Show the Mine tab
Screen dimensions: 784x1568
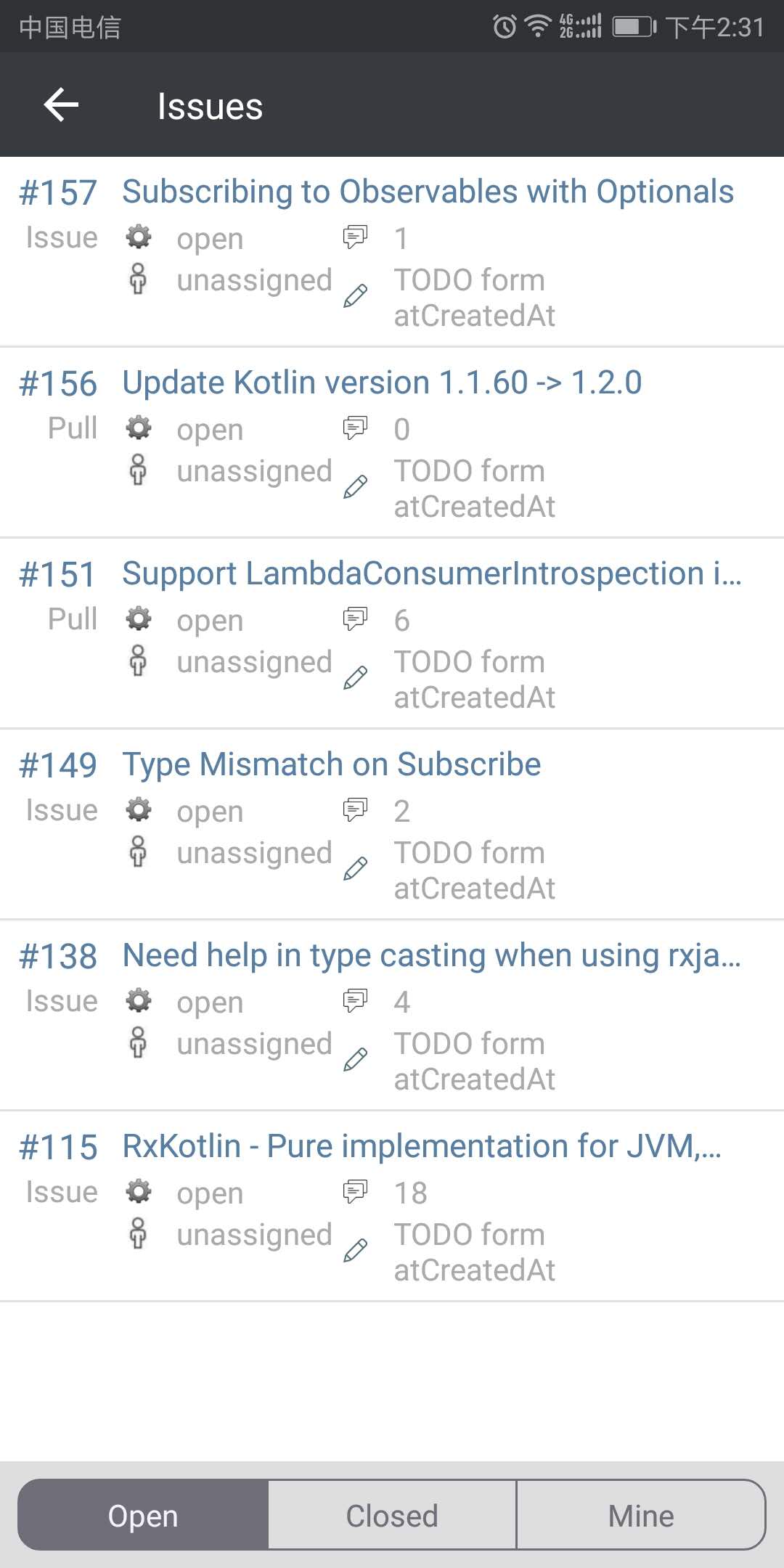point(640,1515)
